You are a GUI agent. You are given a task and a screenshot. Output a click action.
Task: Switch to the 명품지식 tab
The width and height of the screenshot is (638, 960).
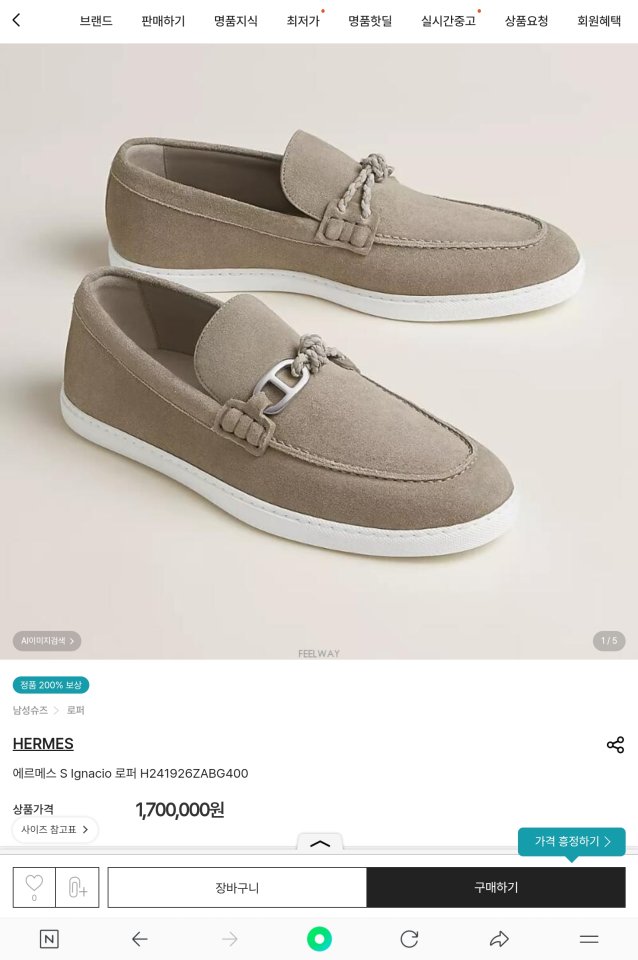[235, 21]
